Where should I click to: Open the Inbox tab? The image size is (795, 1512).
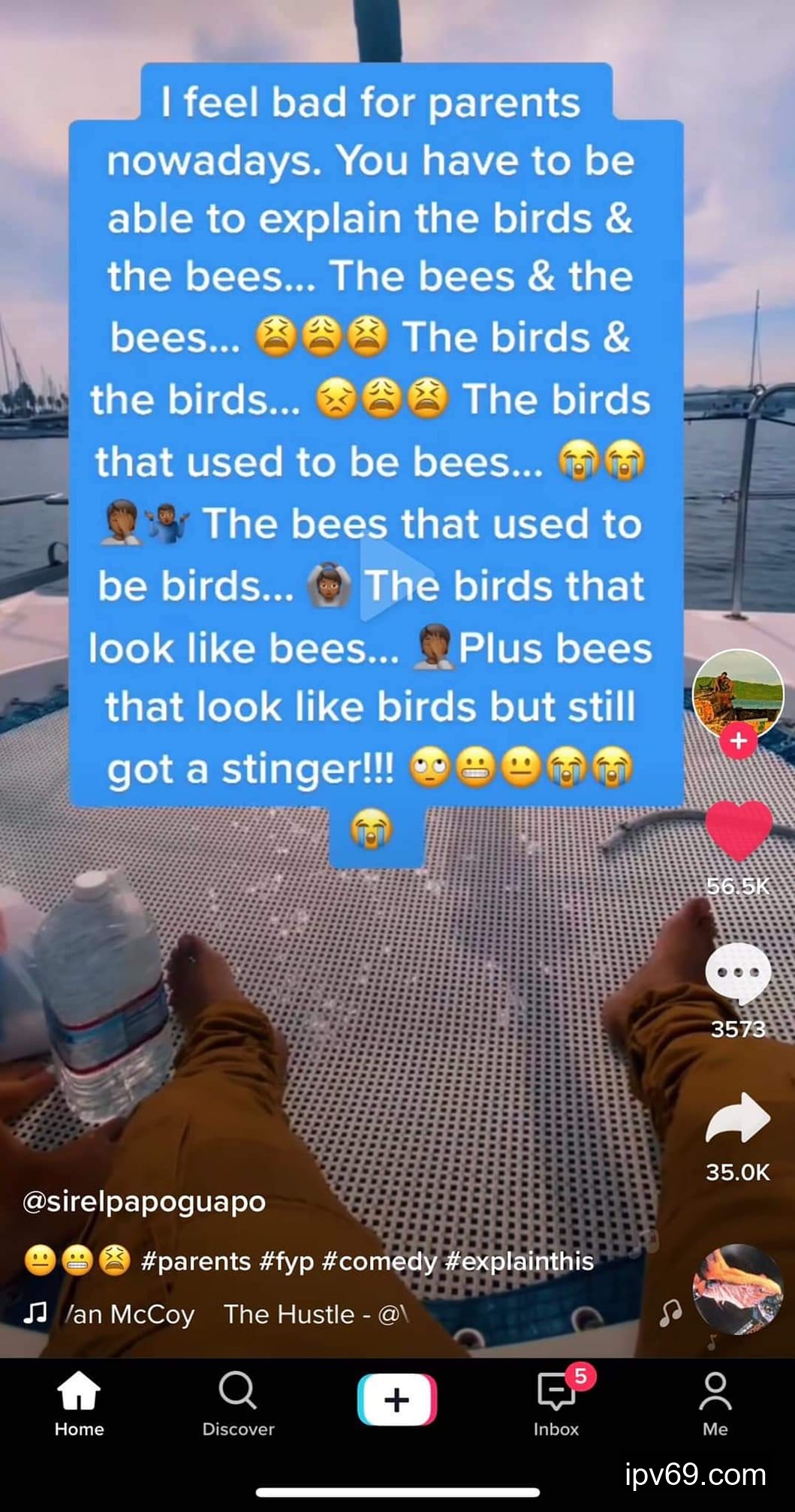coord(557,1402)
